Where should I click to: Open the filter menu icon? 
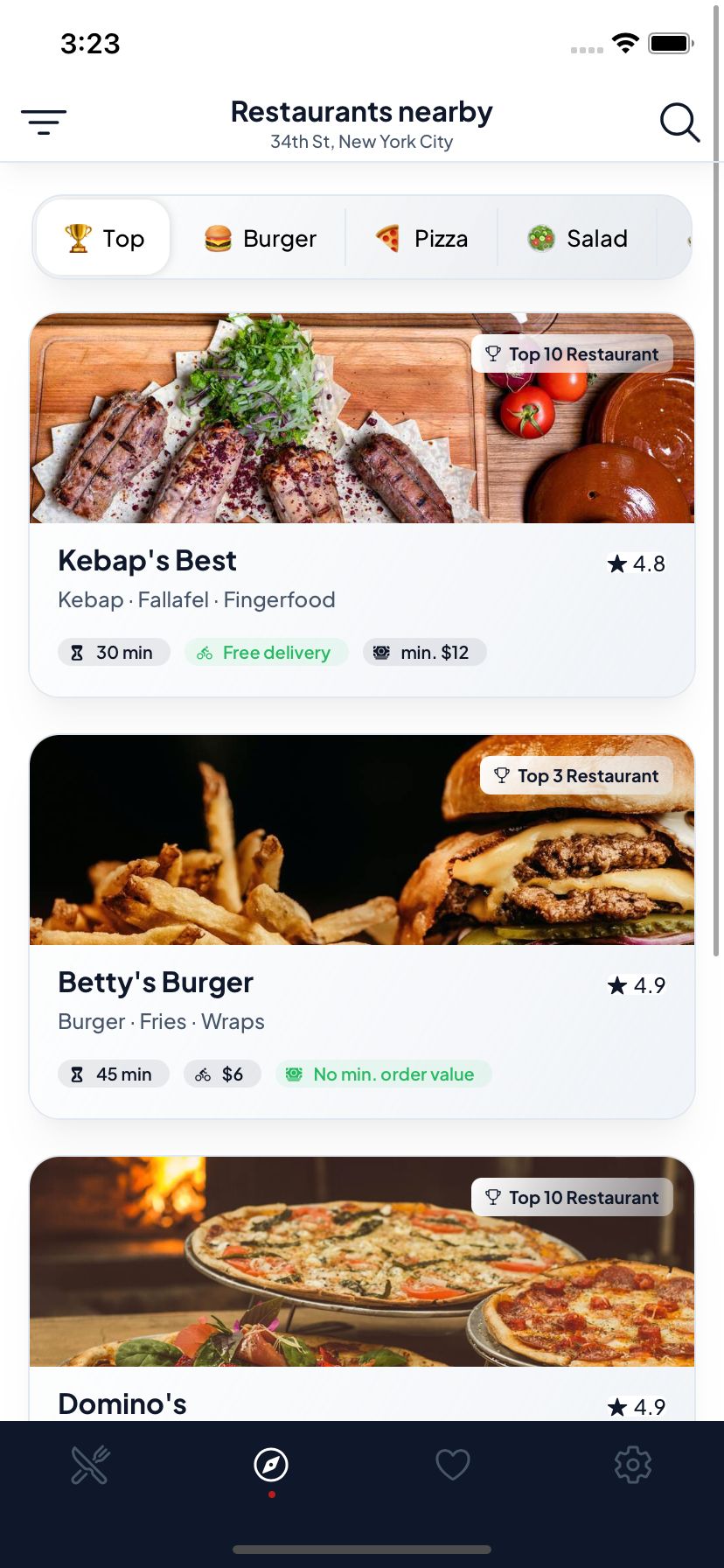44,122
